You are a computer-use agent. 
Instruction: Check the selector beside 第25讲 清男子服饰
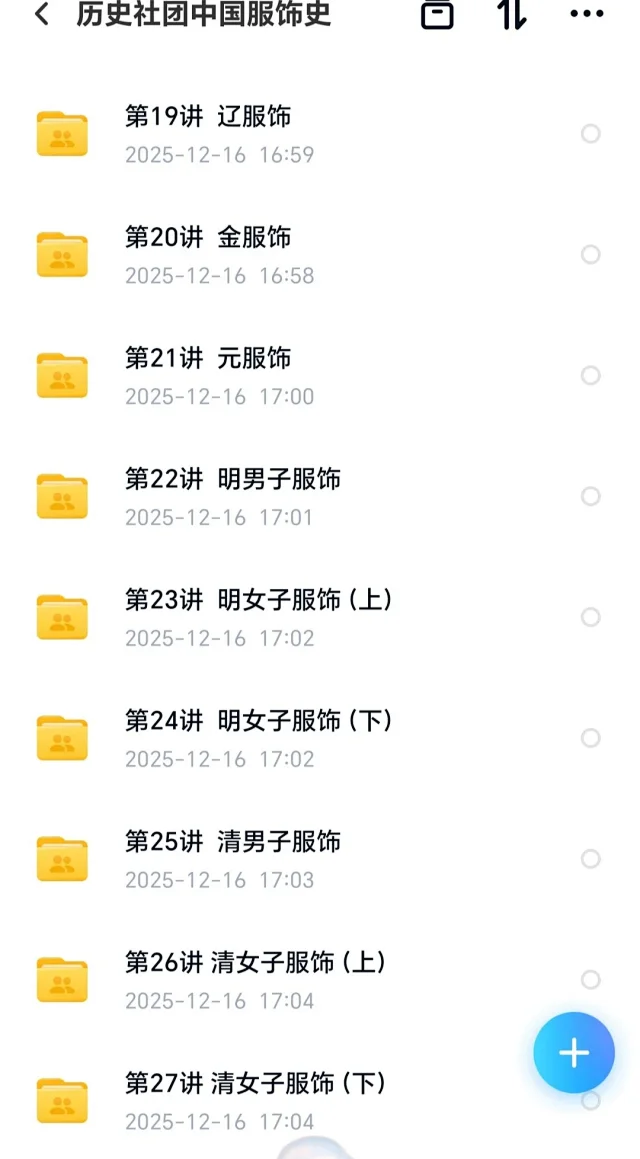tap(591, 859)
